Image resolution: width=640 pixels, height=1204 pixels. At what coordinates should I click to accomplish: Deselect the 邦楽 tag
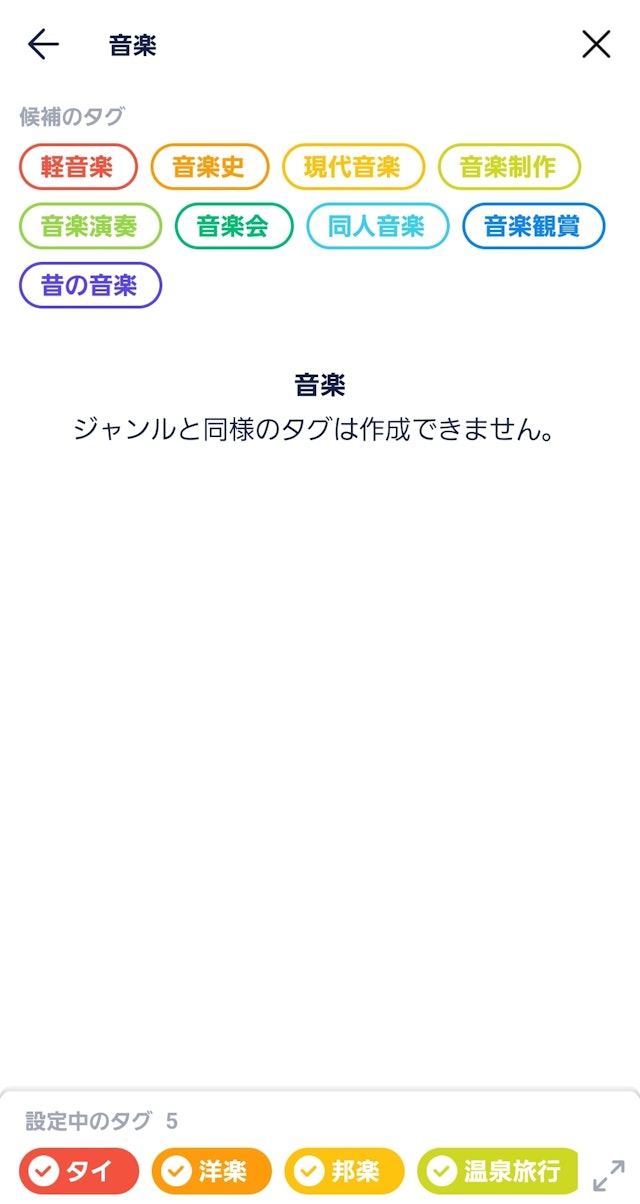tap(344, 1171)
